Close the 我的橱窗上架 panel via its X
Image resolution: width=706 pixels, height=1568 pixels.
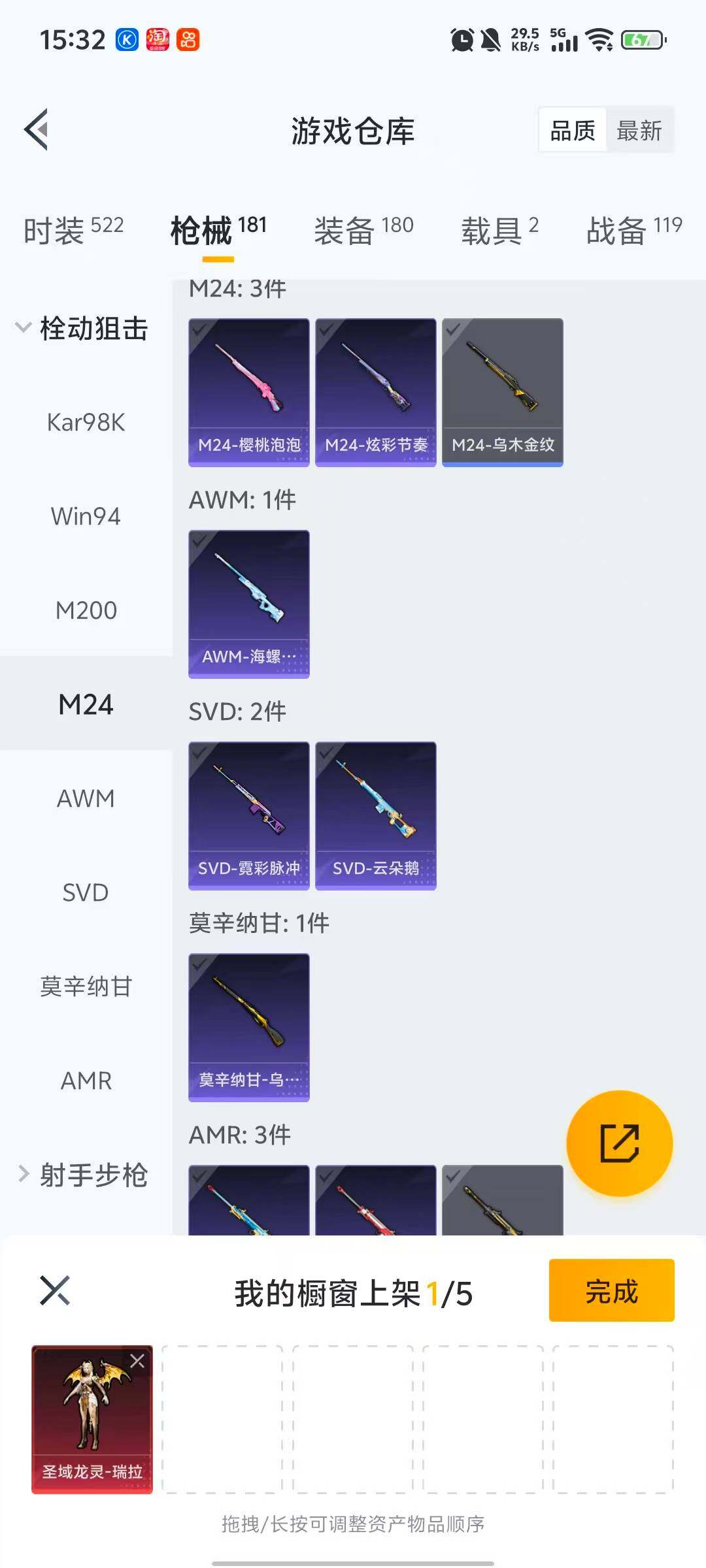[55, 1290]
